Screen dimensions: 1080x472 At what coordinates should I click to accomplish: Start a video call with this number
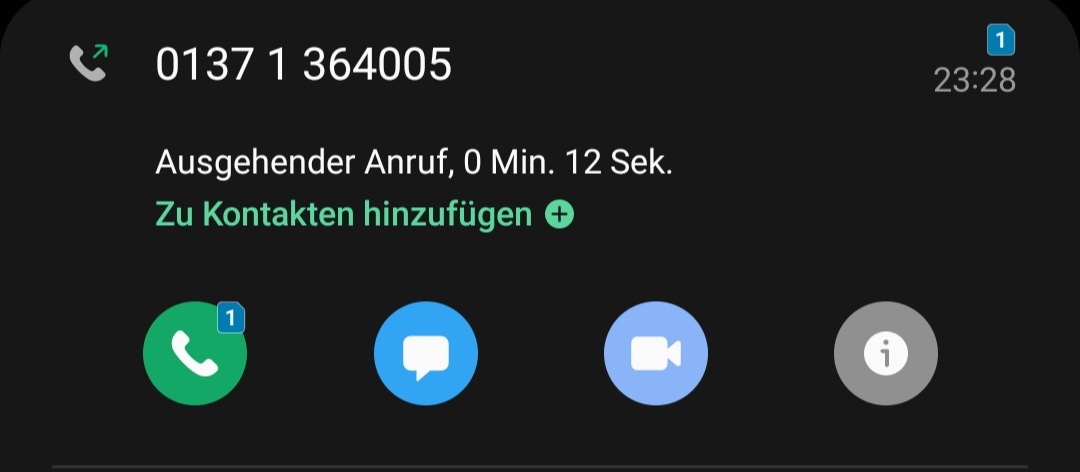tap(655, 353)
